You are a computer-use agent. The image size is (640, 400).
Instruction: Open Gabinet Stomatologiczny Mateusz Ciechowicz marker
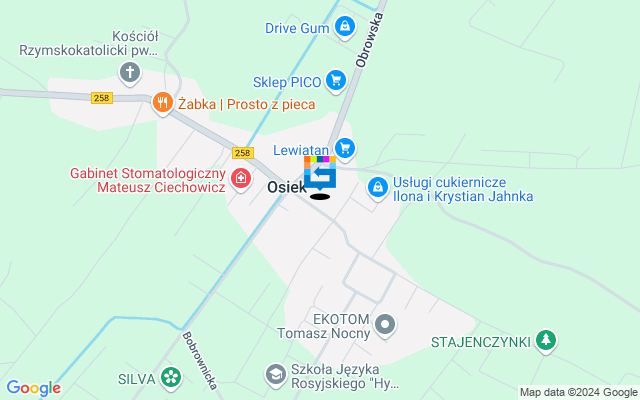point(241,180)
